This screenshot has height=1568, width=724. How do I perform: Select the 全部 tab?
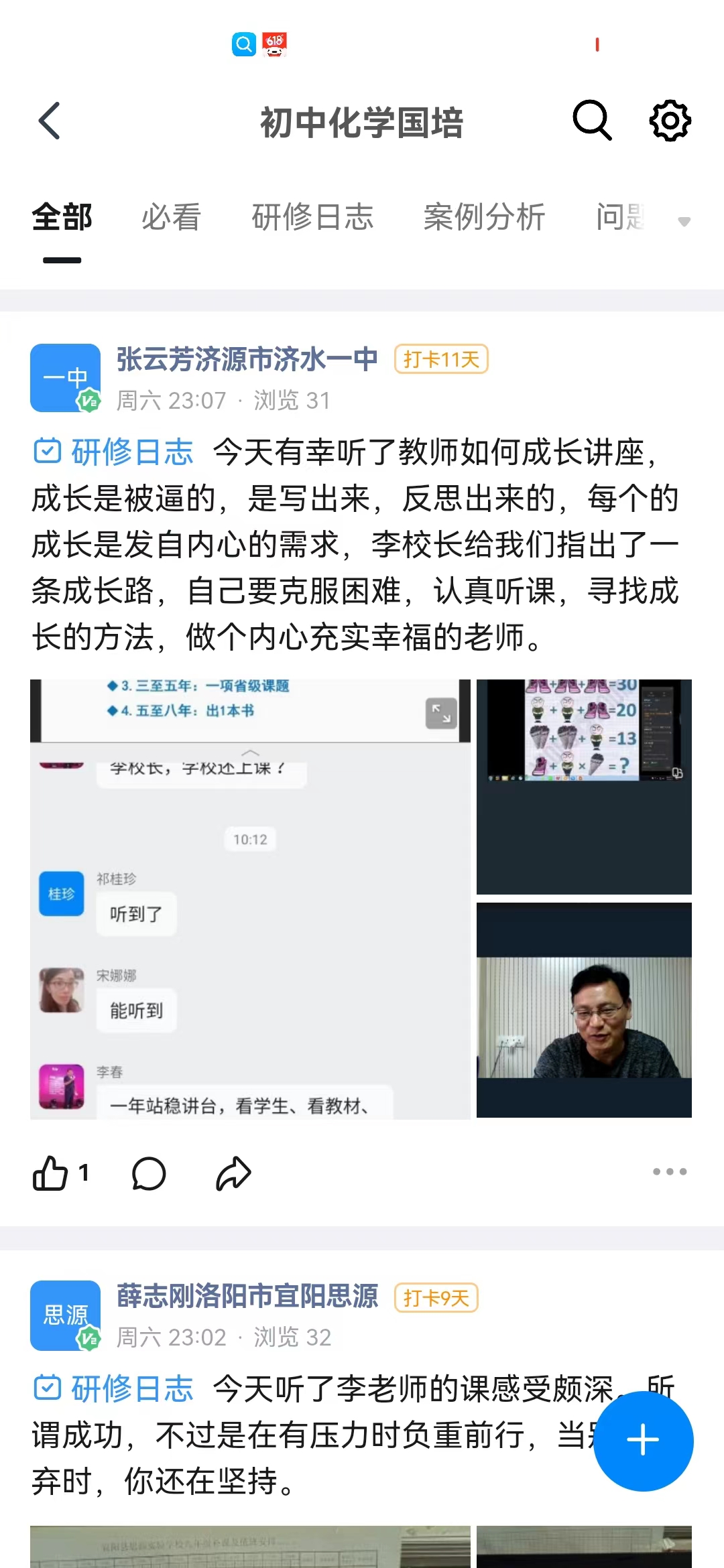coord(62,218)
